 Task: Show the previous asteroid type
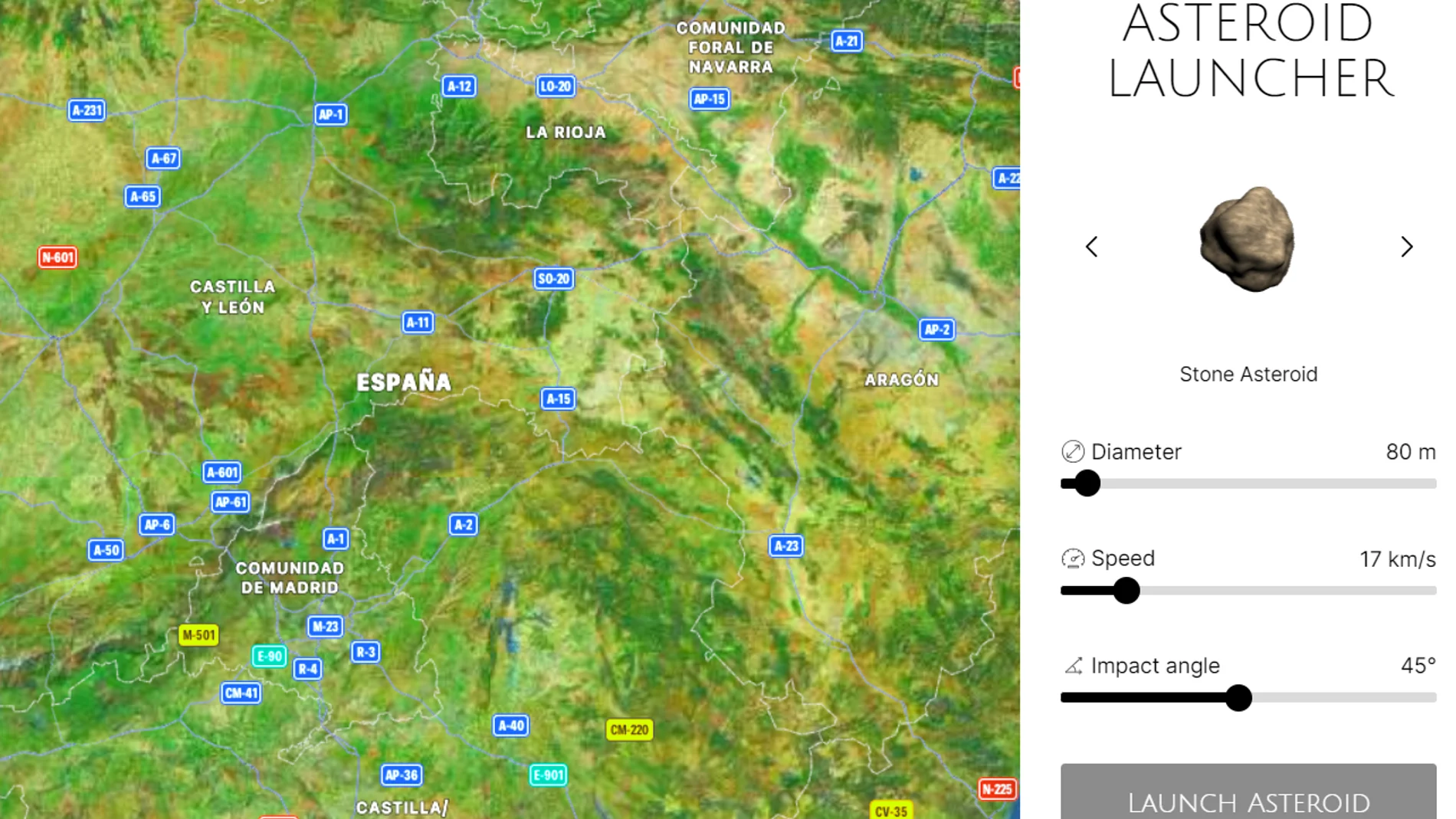pos(1092,247)
